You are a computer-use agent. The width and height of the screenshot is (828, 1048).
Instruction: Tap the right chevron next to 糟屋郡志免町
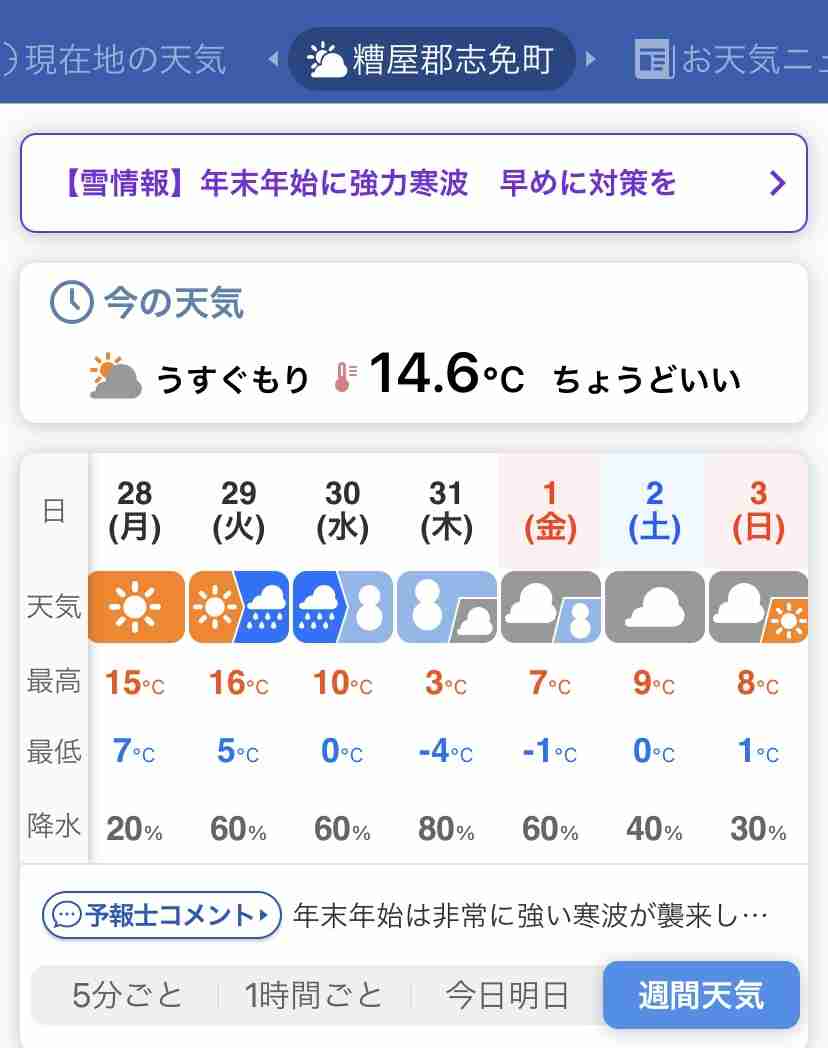pos(590,58)
